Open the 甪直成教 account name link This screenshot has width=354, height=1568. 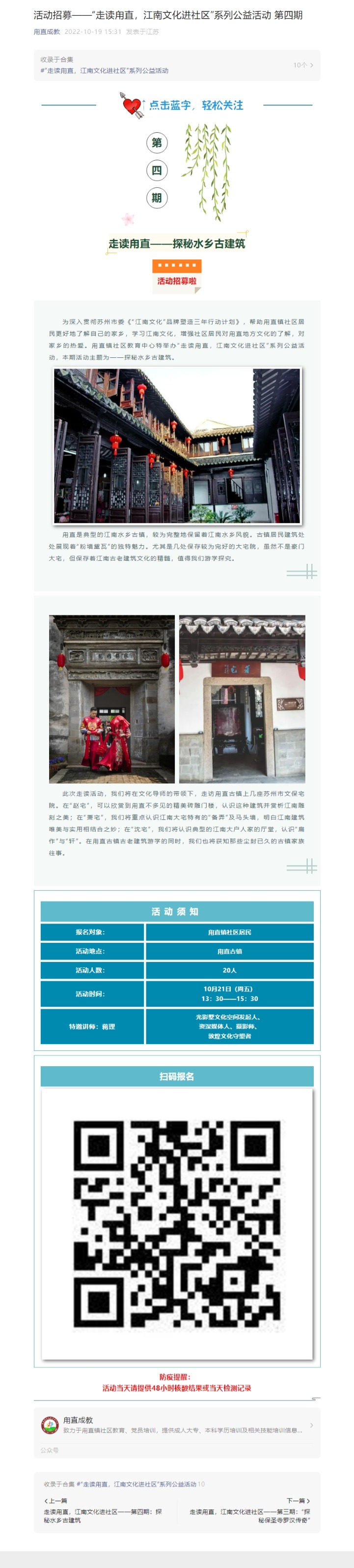click(x=47, y=31)
